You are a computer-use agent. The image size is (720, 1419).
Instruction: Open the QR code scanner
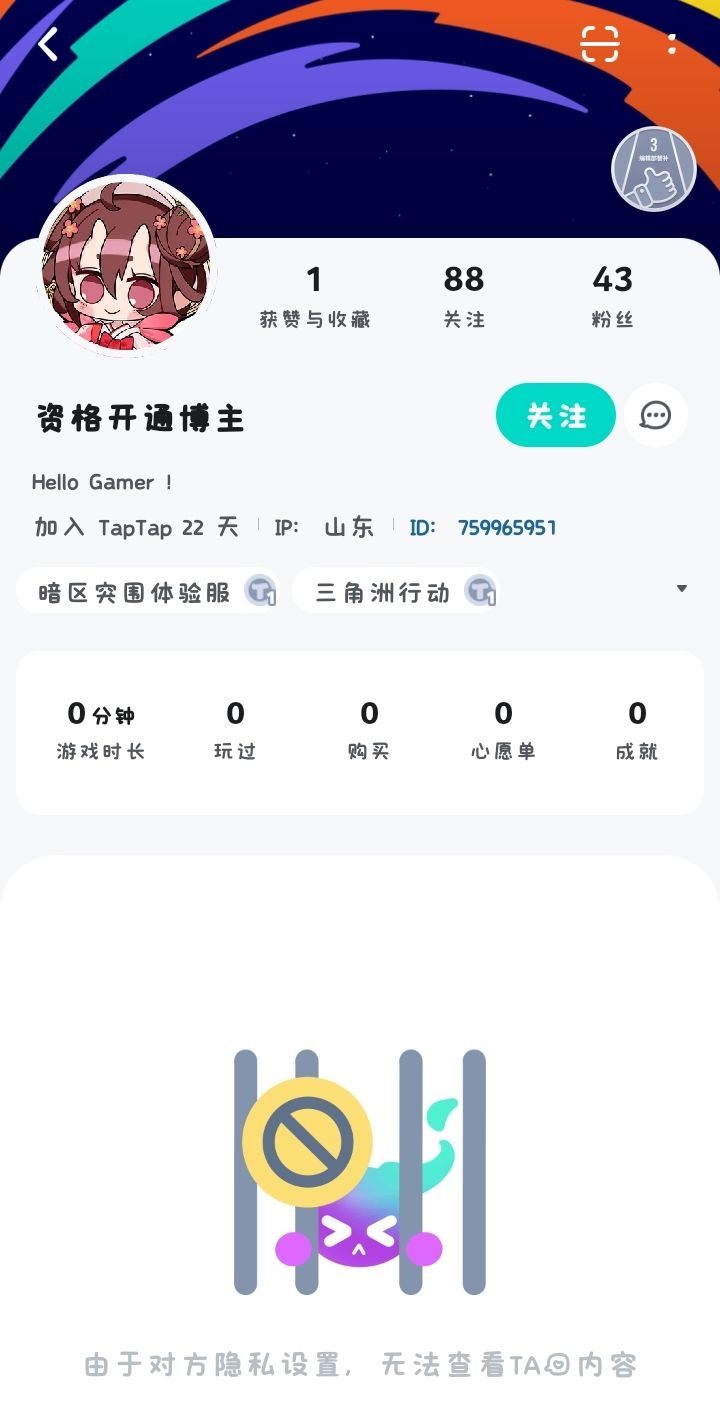[600, 44]
